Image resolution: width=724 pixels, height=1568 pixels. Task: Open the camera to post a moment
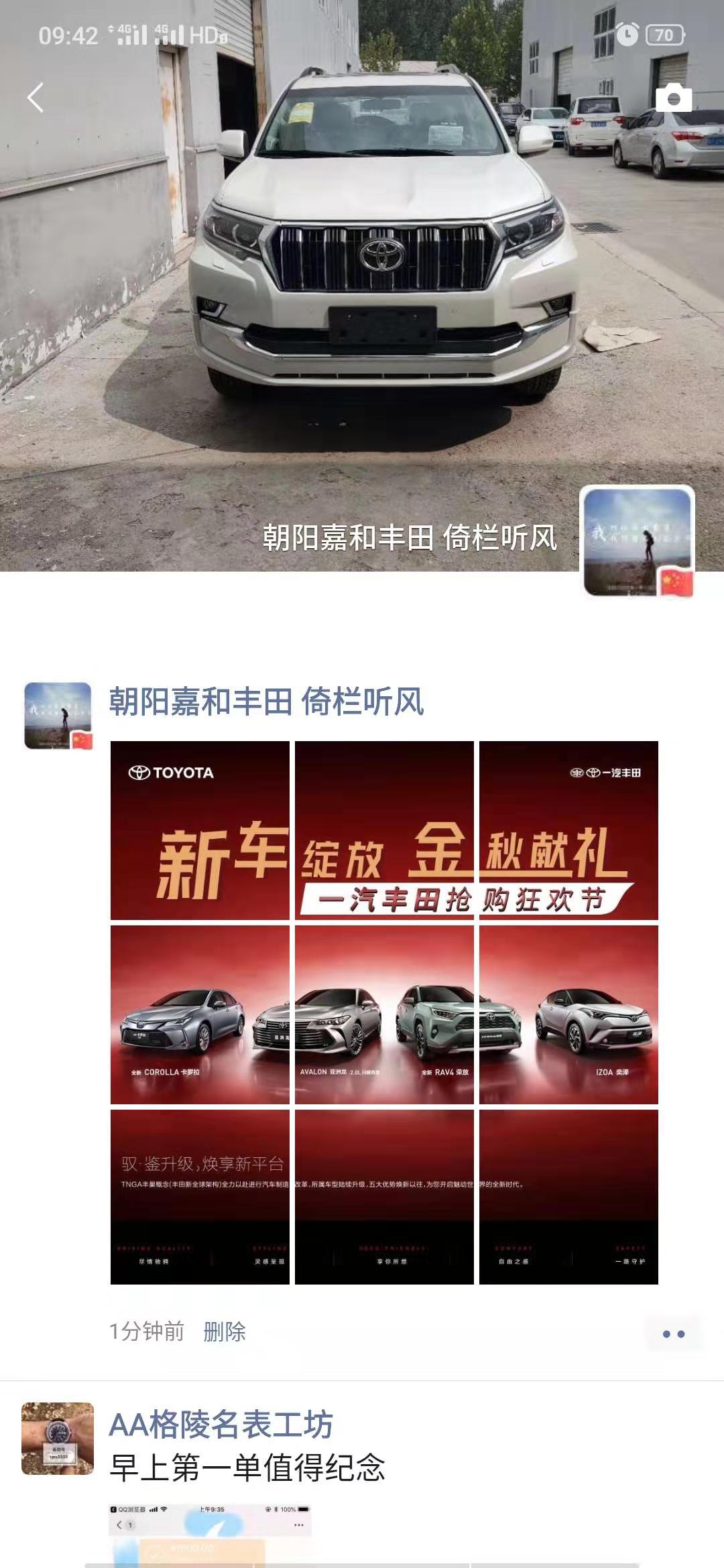click(x=673, y=98)
